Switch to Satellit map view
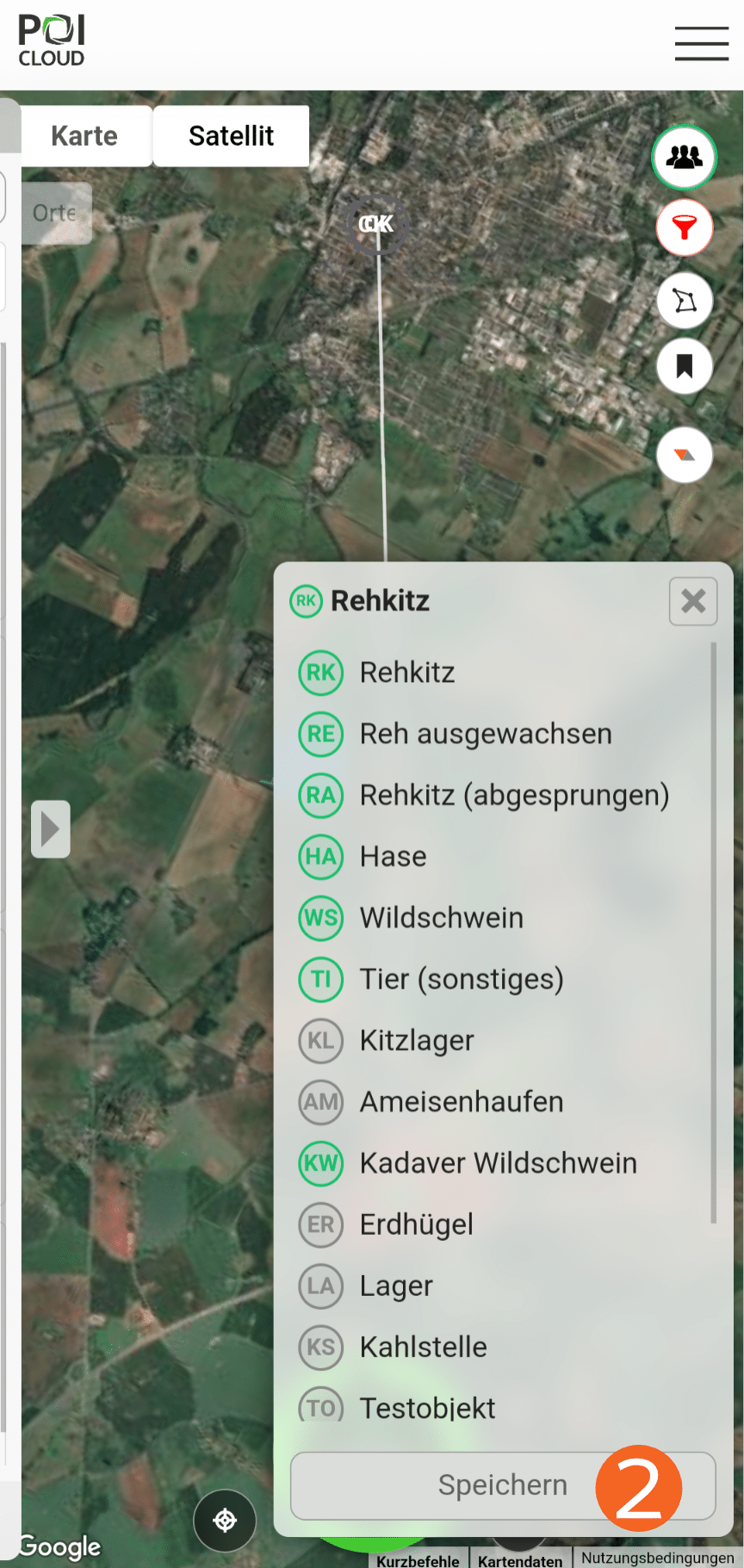 coord(231,136)
